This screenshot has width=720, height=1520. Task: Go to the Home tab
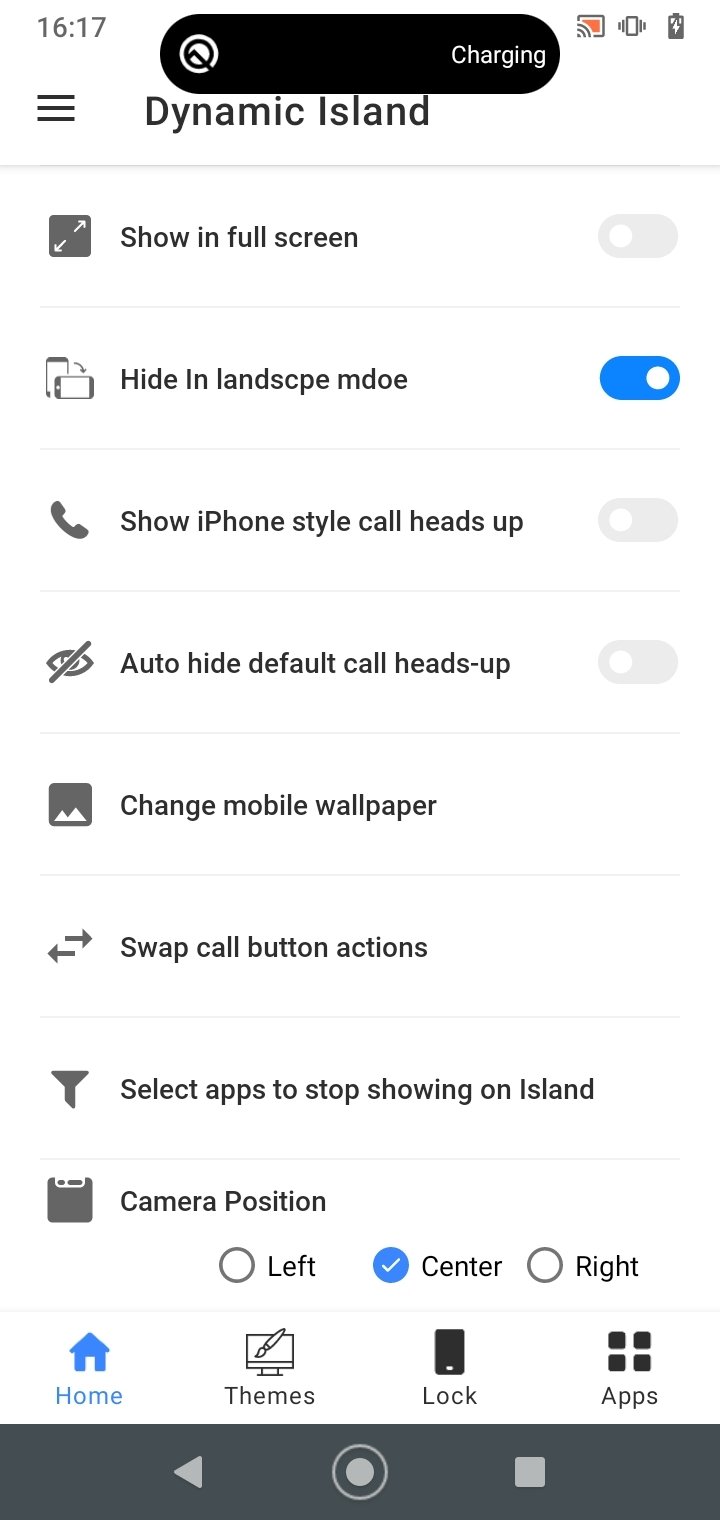pyautogui.click(x=89, y=1368)
